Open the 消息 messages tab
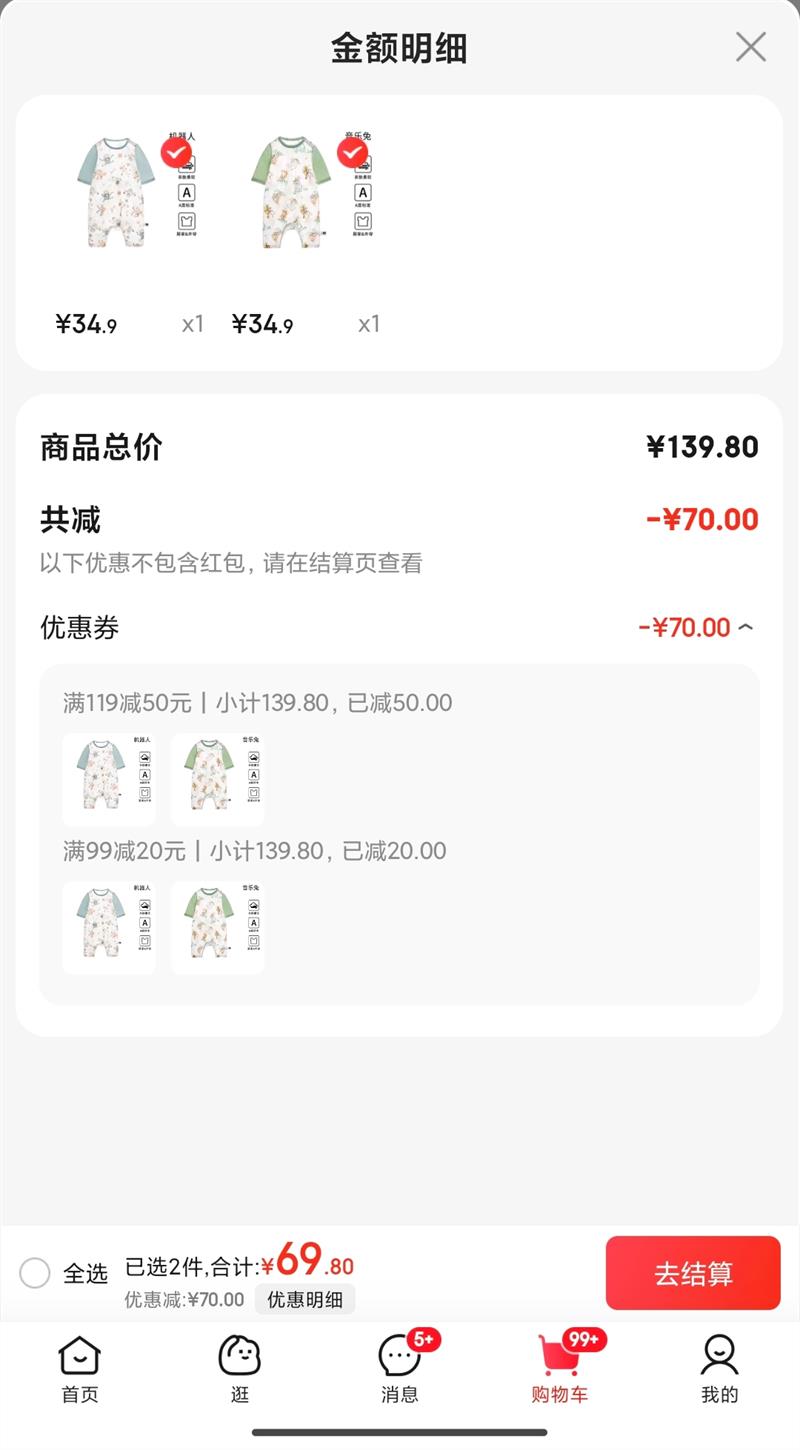The height and width of the screenshot is (1450, 800). (x=400, y=1369)
